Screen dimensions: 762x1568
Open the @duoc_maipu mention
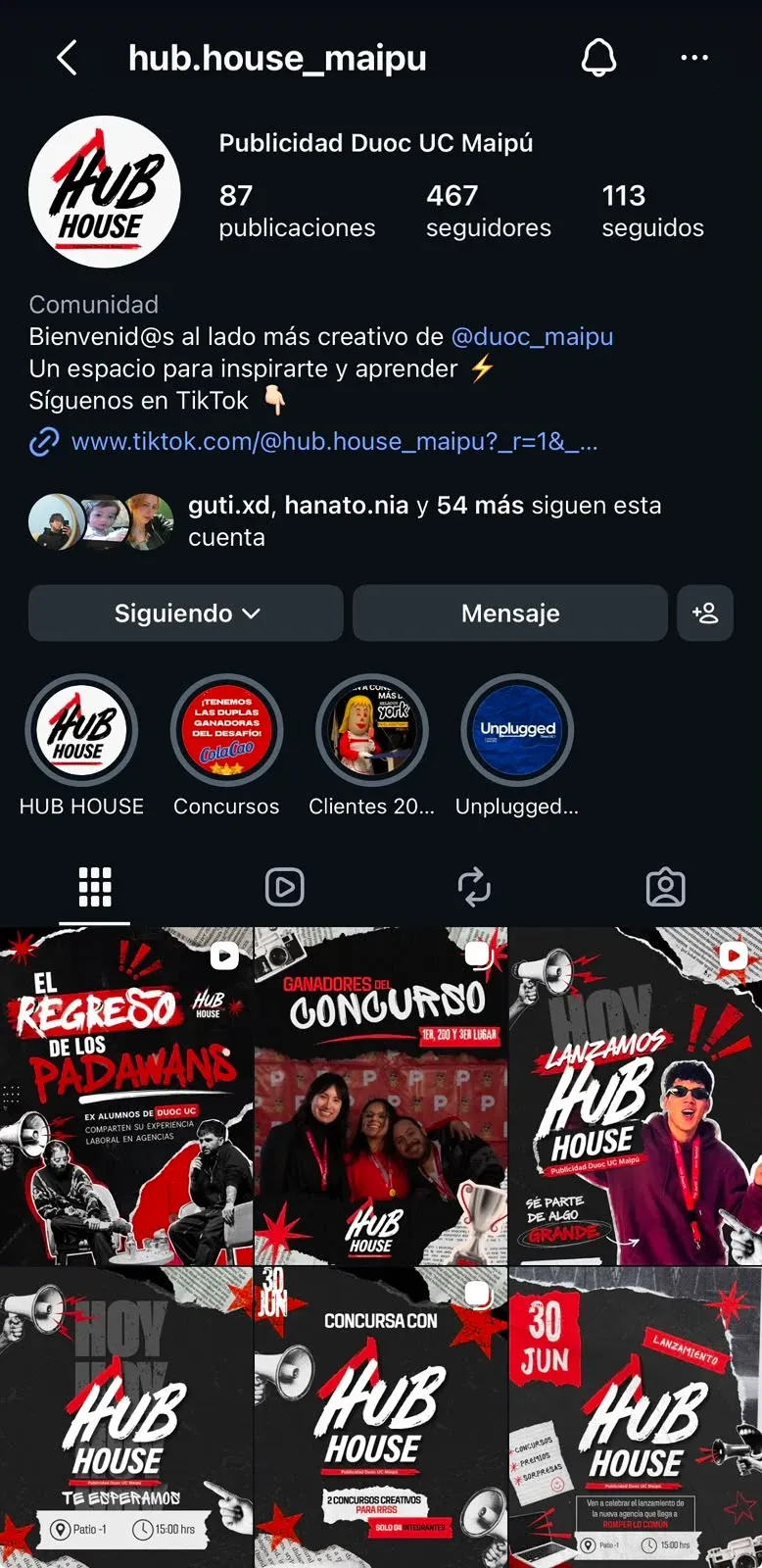tap(532, 337)
